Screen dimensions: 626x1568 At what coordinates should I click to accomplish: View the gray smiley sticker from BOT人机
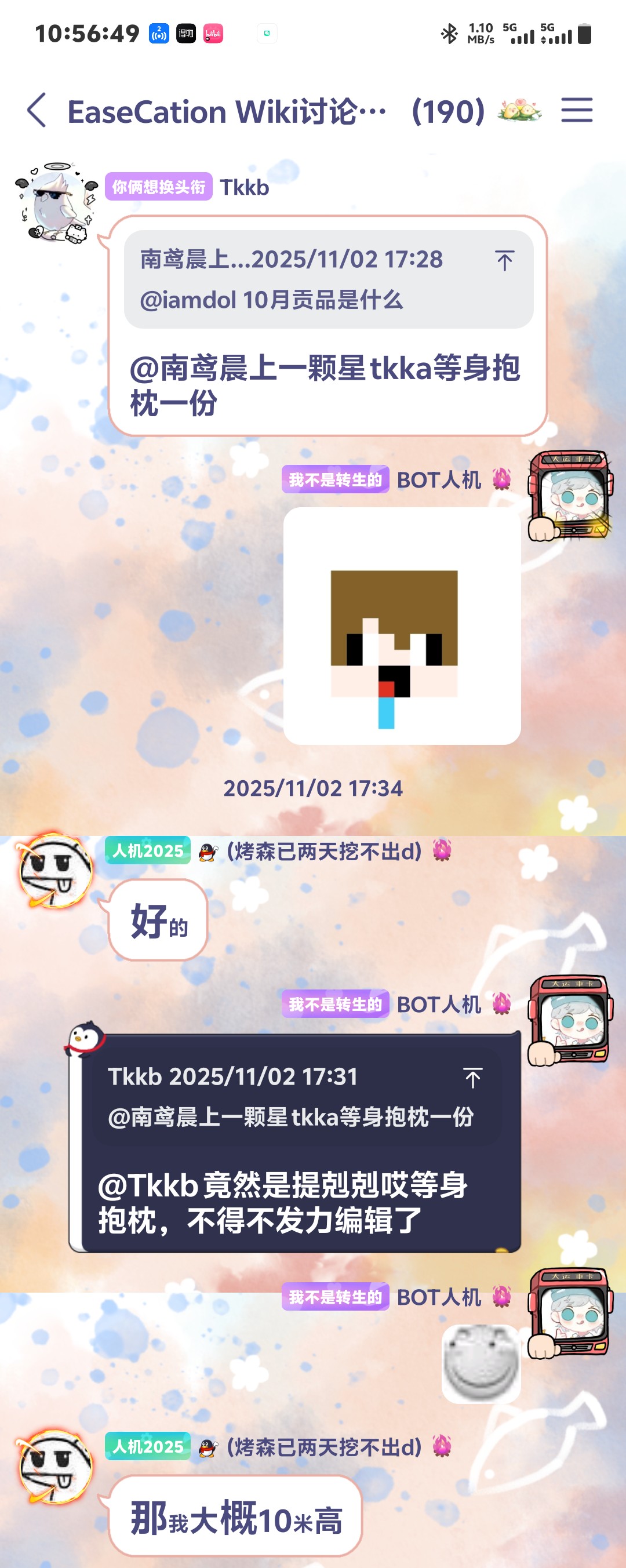pyautogui.click(x=481, y=1365)
